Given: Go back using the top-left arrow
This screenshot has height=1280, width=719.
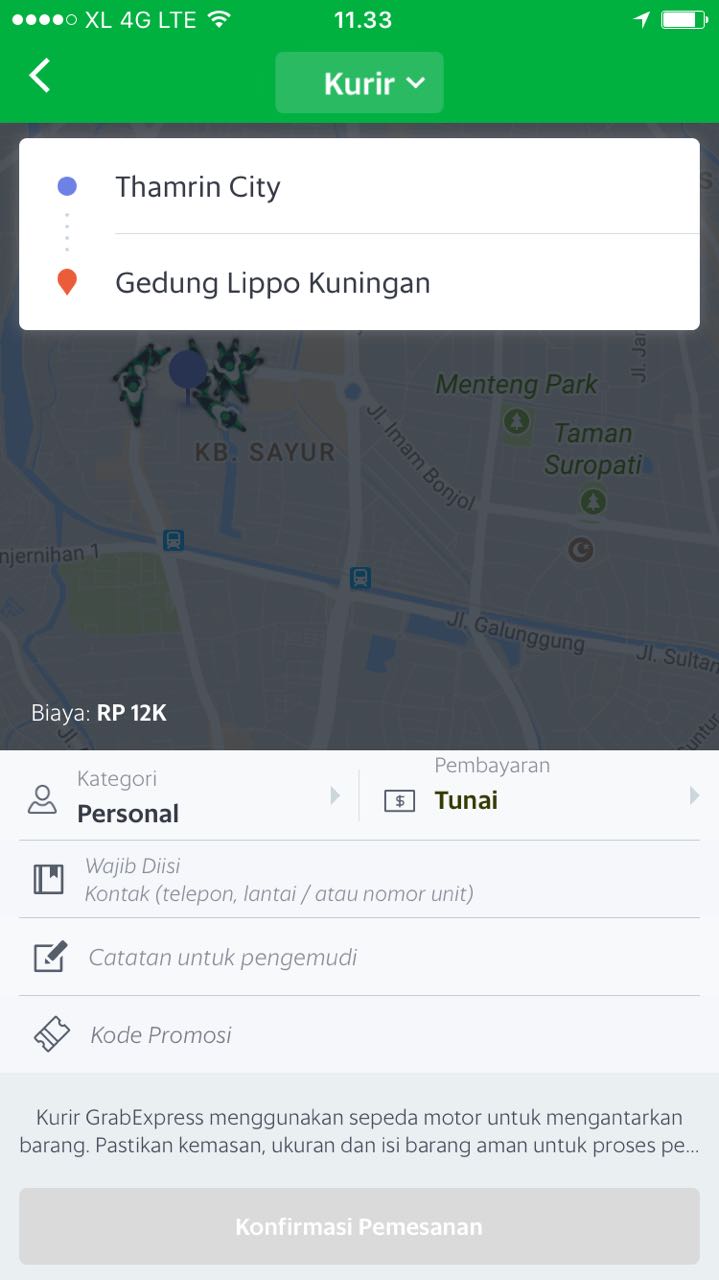Looking at the screenshot, I should coord(40,76).
